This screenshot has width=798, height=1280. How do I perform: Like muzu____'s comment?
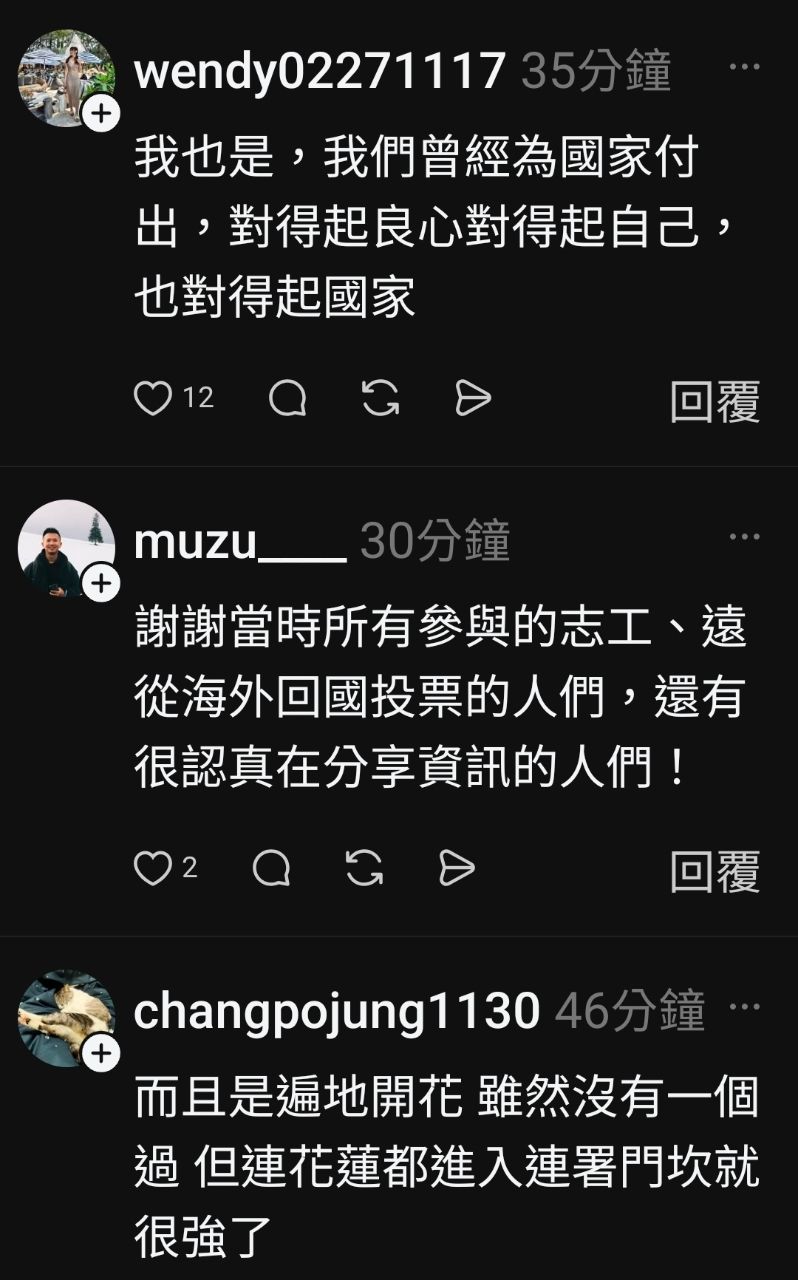pos(153,868)
